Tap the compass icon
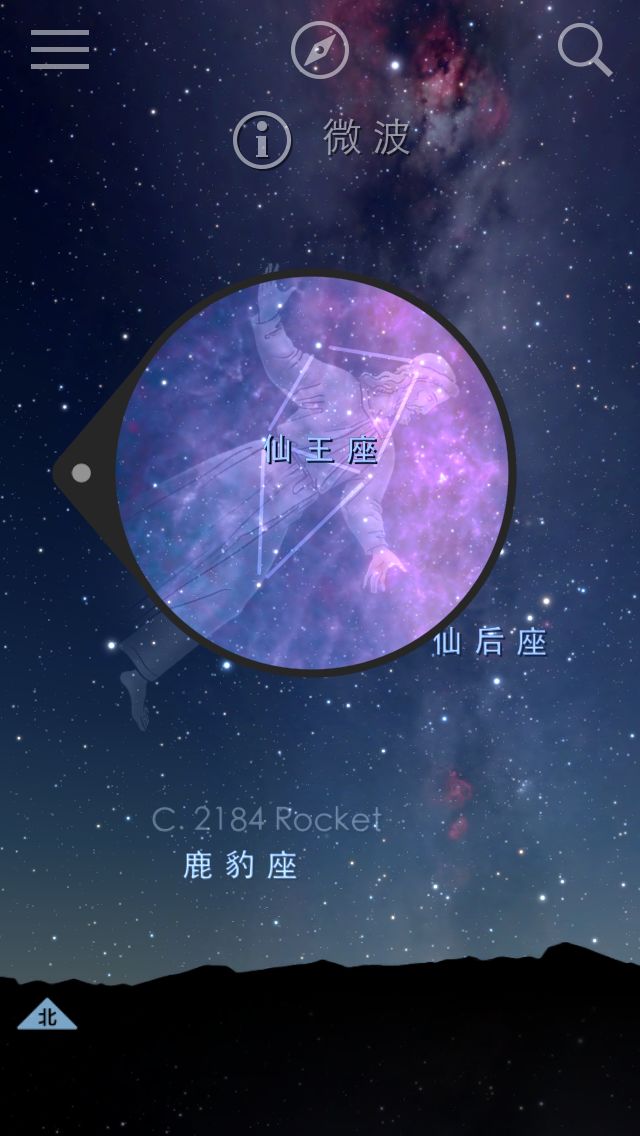 coord(320,50)
